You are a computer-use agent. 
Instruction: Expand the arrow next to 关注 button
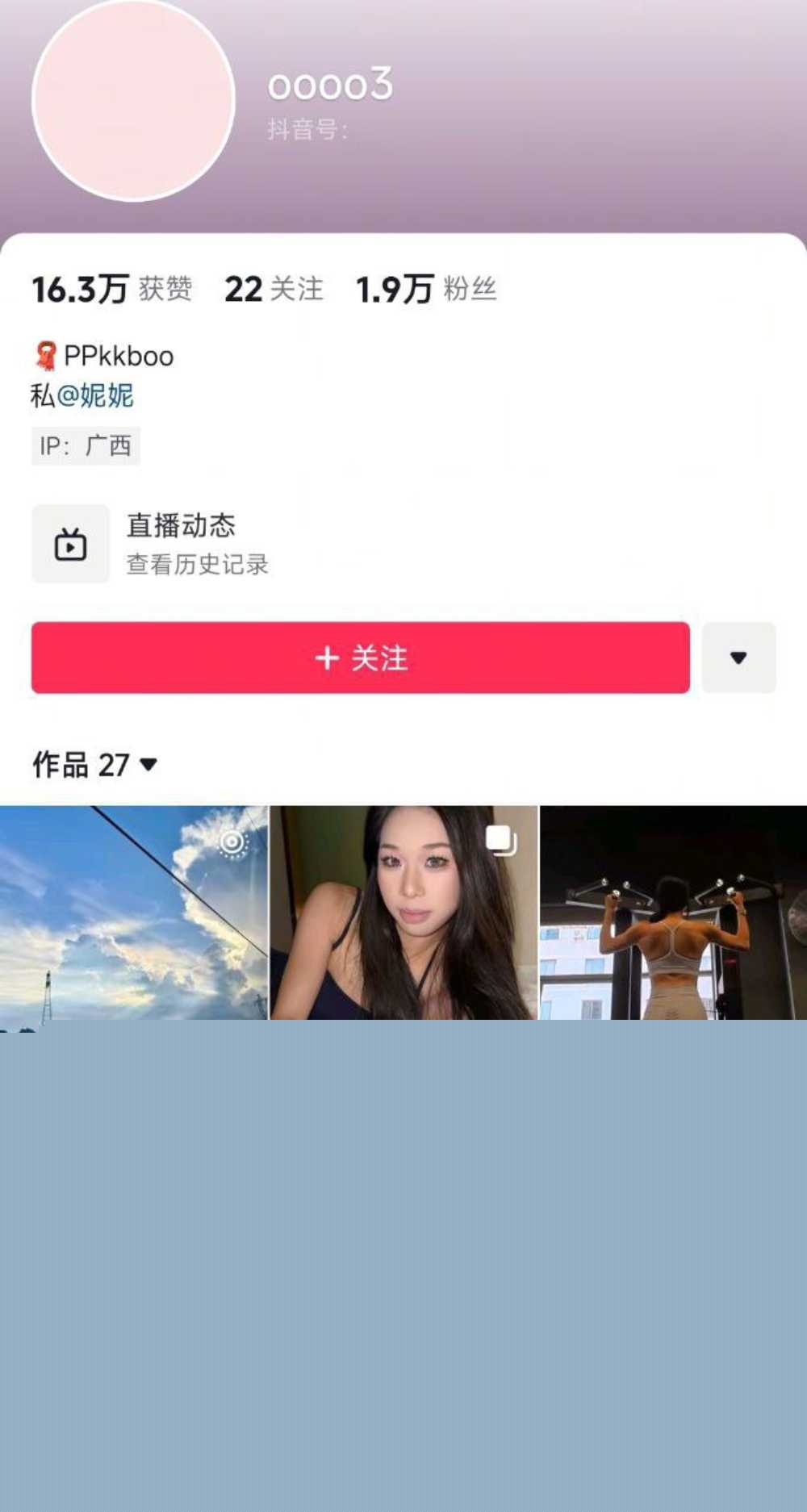(x=738, y=658)
